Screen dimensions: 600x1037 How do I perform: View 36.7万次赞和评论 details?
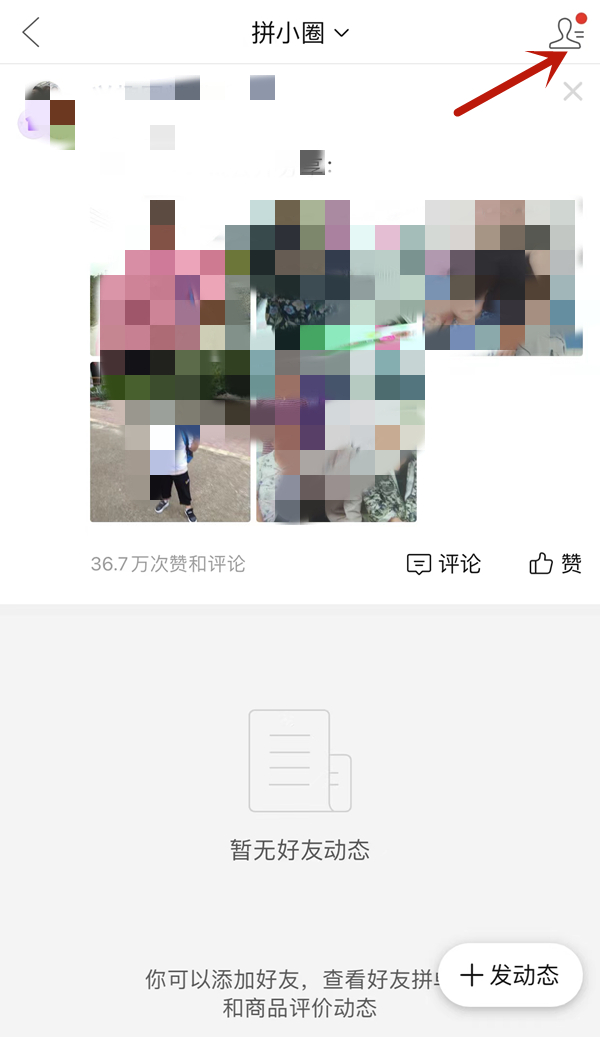168,564
